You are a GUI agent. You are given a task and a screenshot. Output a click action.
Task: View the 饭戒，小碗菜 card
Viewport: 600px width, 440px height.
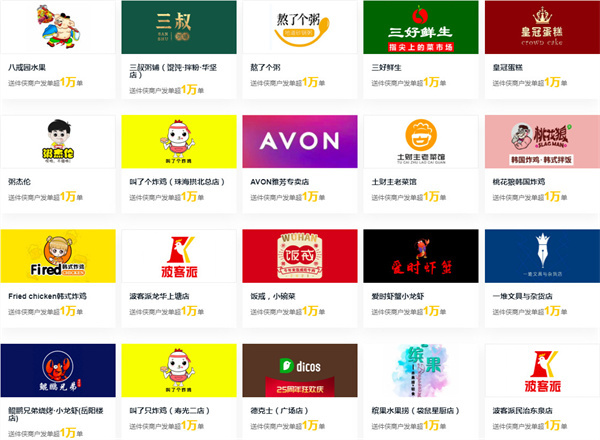pyautogui.click(x=300, y=257)
